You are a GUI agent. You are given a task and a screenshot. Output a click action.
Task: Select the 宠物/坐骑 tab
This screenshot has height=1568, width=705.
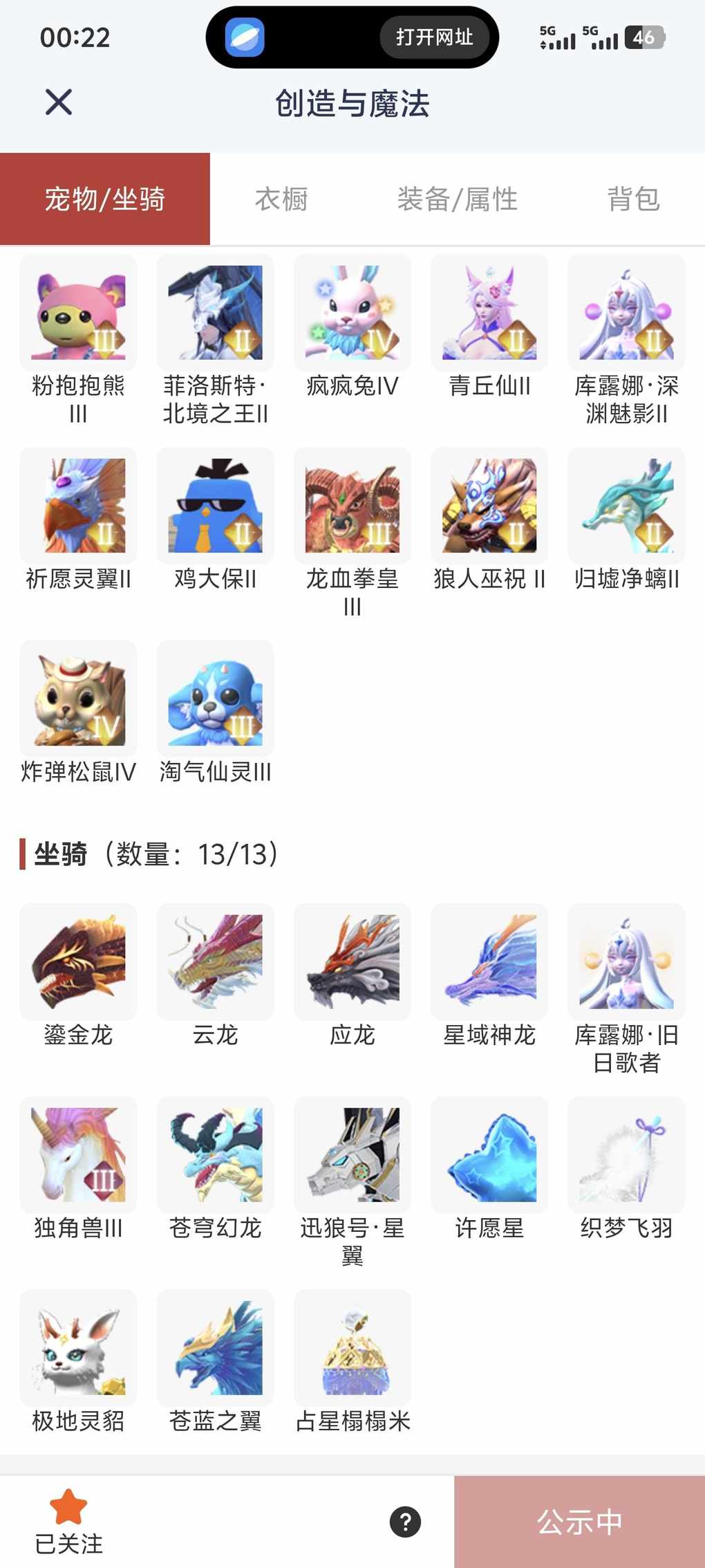105,199
